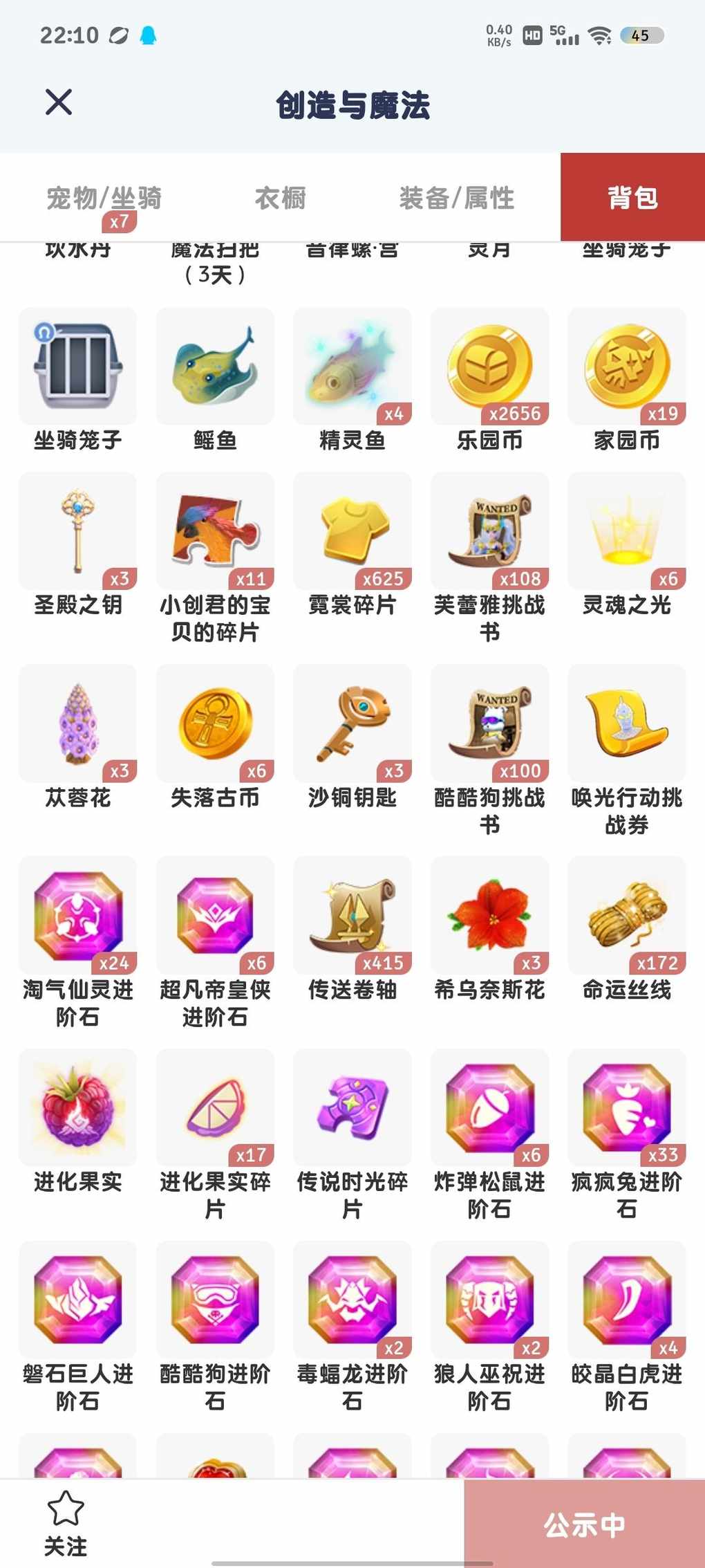View the 磐石巨人进阶石 item
Image resolution: width=705 pixels, height=1568 pixels.
pyautogui.click(x=77, y=1300)
